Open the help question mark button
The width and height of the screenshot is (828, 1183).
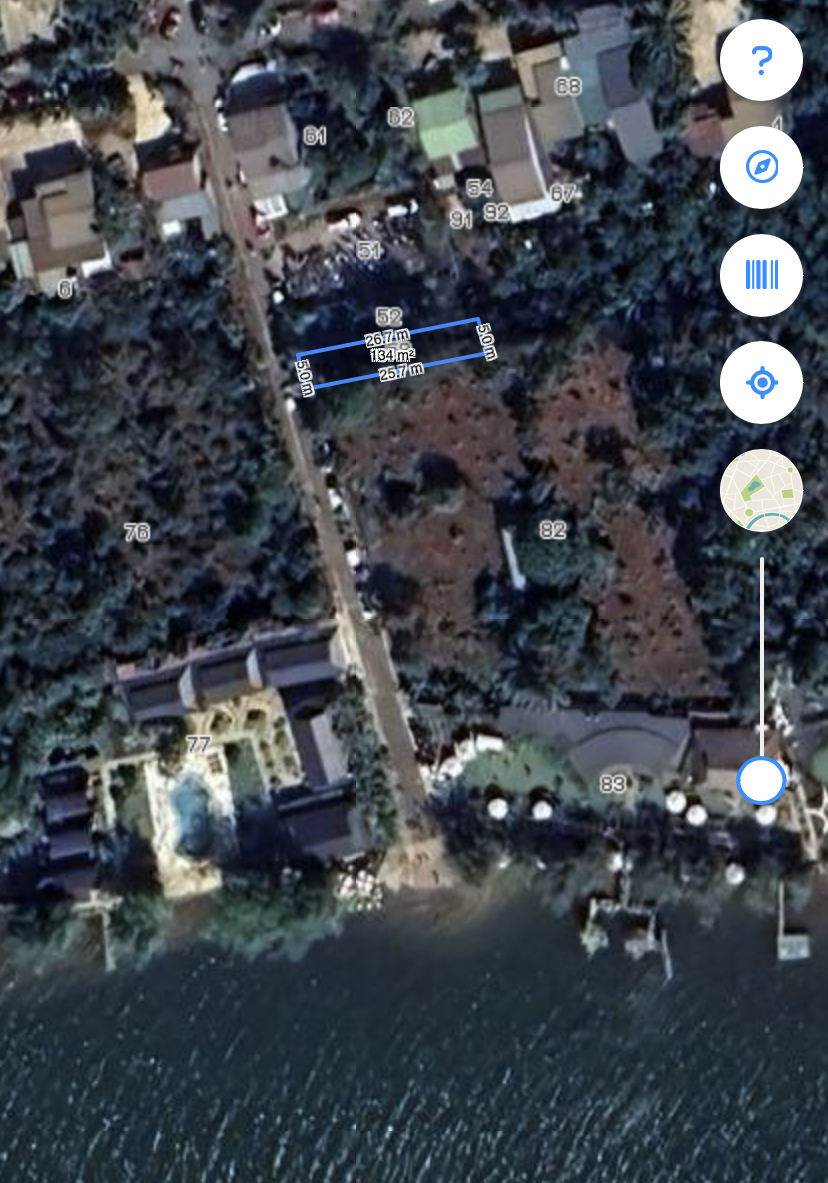(761, 60)
